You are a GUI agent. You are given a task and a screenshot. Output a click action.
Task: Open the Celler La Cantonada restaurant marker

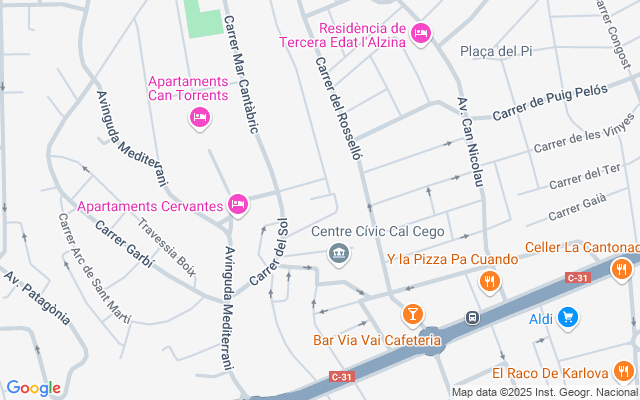coord(621,268)
